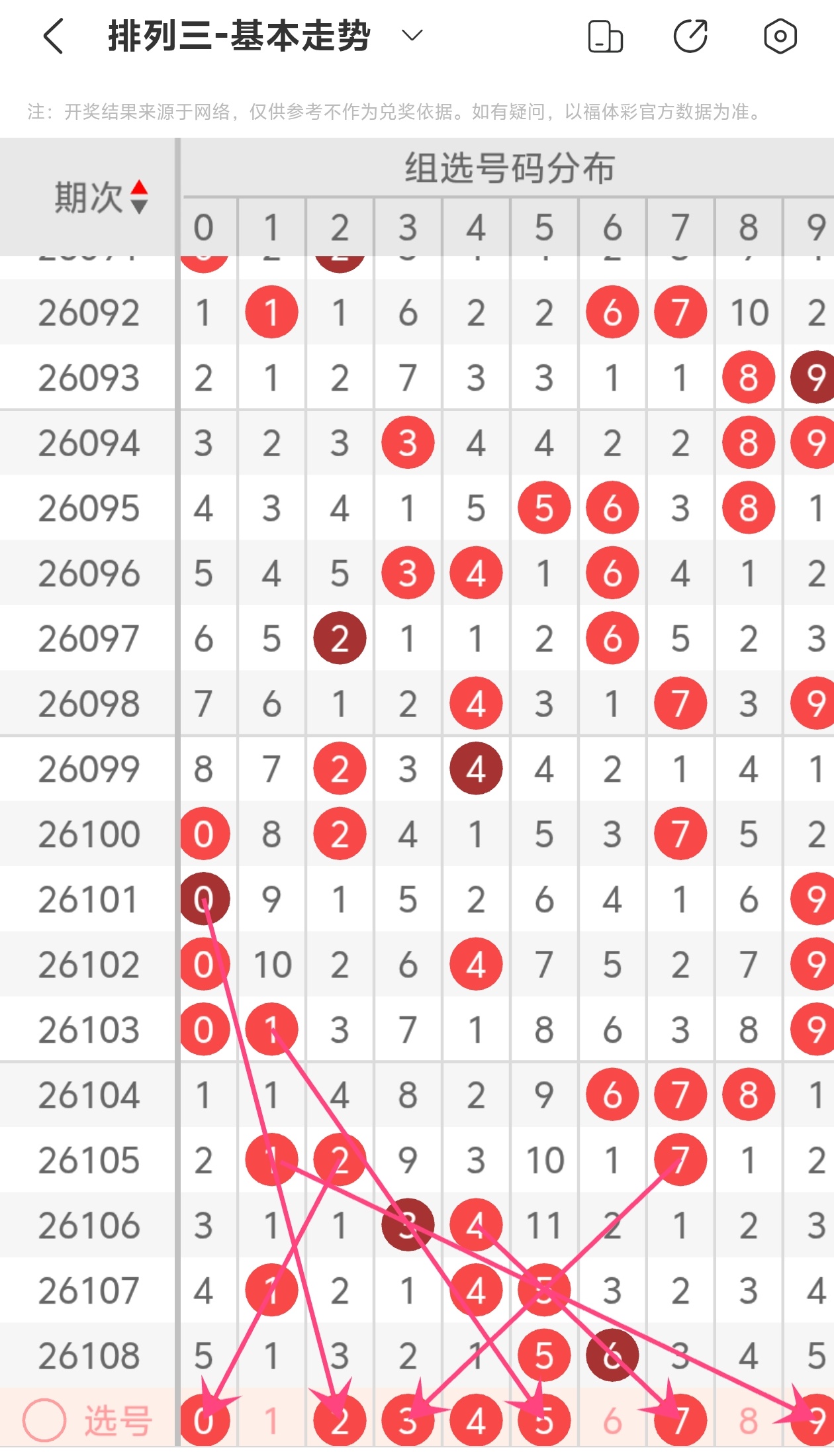This screenshot has width=834, height=1456.
Task: Deselect number 4 in the 选号 row
Action: tap(476, 1421)
